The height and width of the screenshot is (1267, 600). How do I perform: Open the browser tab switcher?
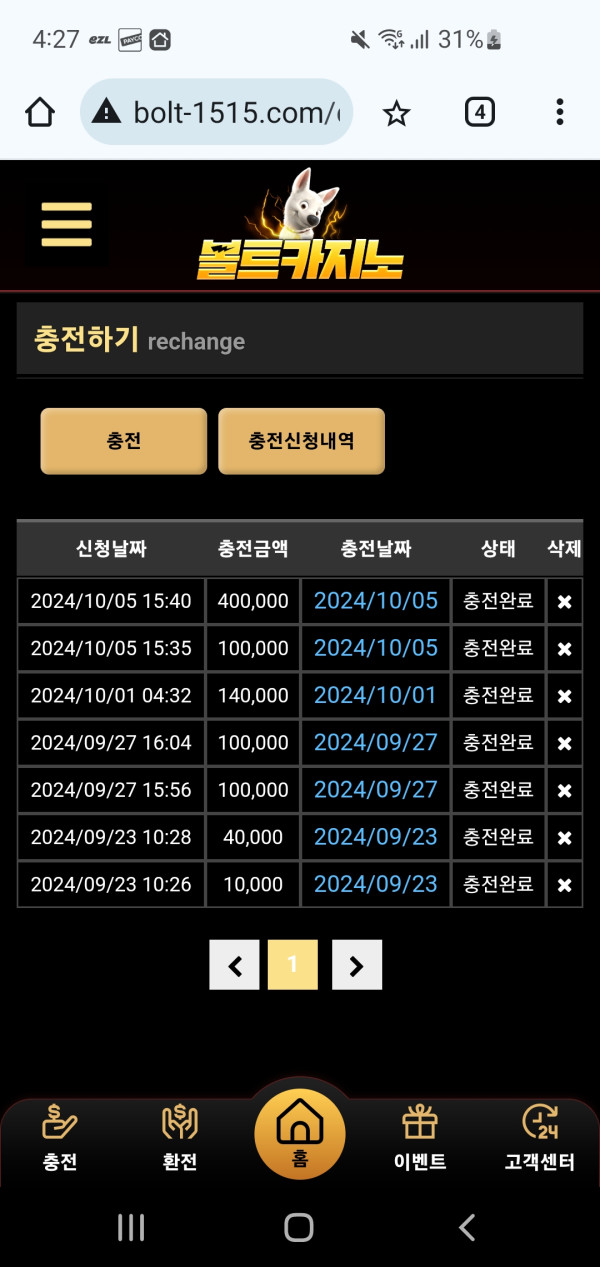pyautogui.click(x=480, y=113)
